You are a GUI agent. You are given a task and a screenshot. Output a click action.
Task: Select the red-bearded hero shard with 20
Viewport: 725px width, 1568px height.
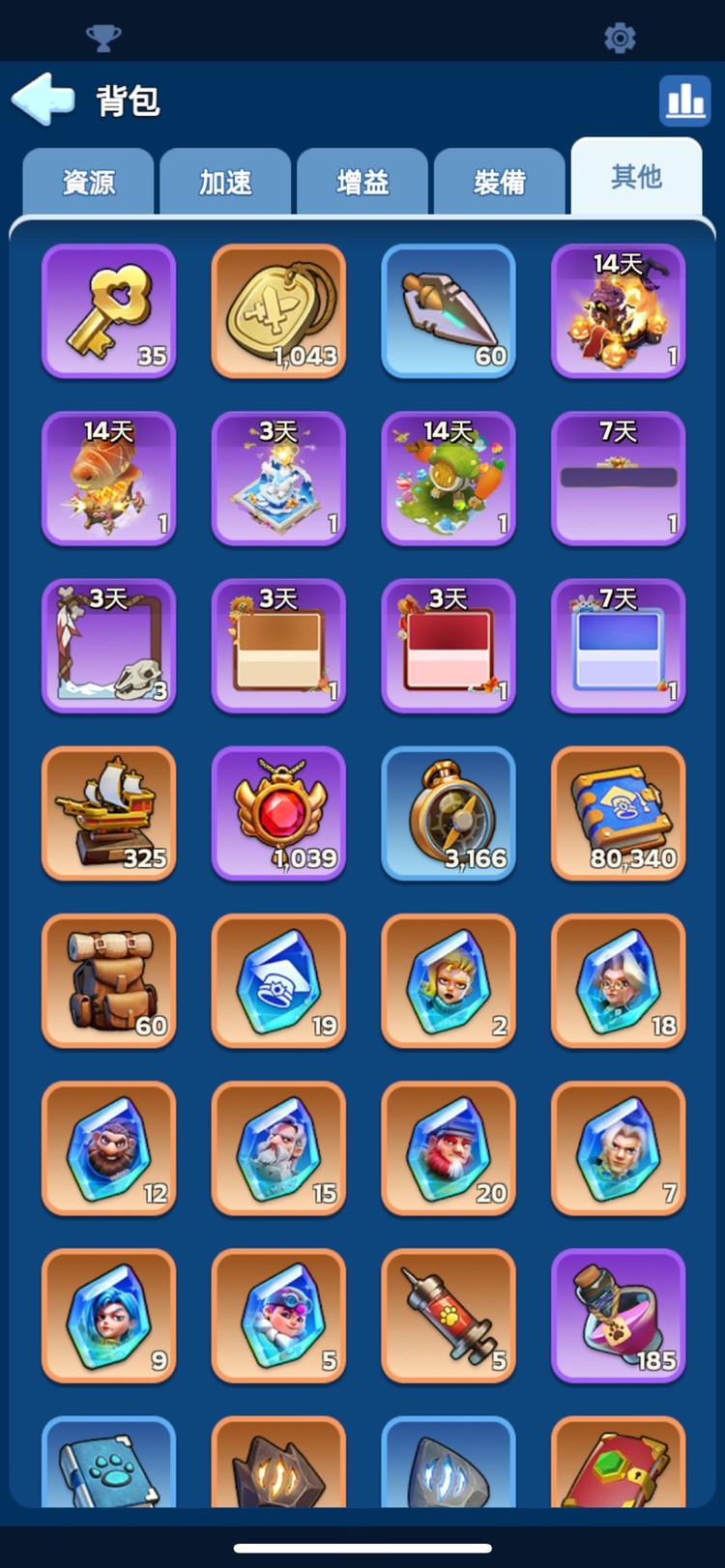pyautogui.click(x=449, y=1147)
